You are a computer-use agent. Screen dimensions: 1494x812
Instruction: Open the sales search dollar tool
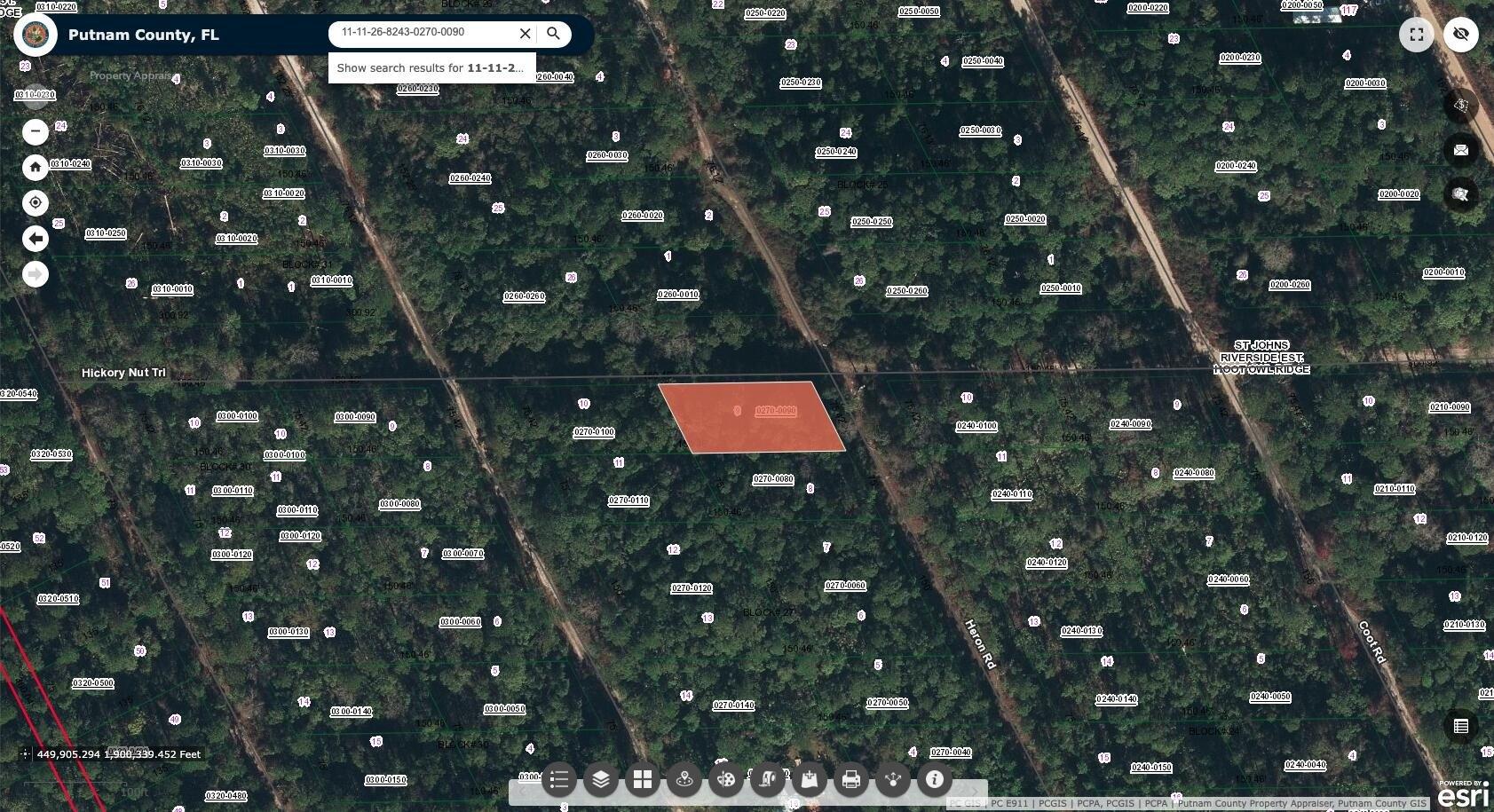[1460, 106]
